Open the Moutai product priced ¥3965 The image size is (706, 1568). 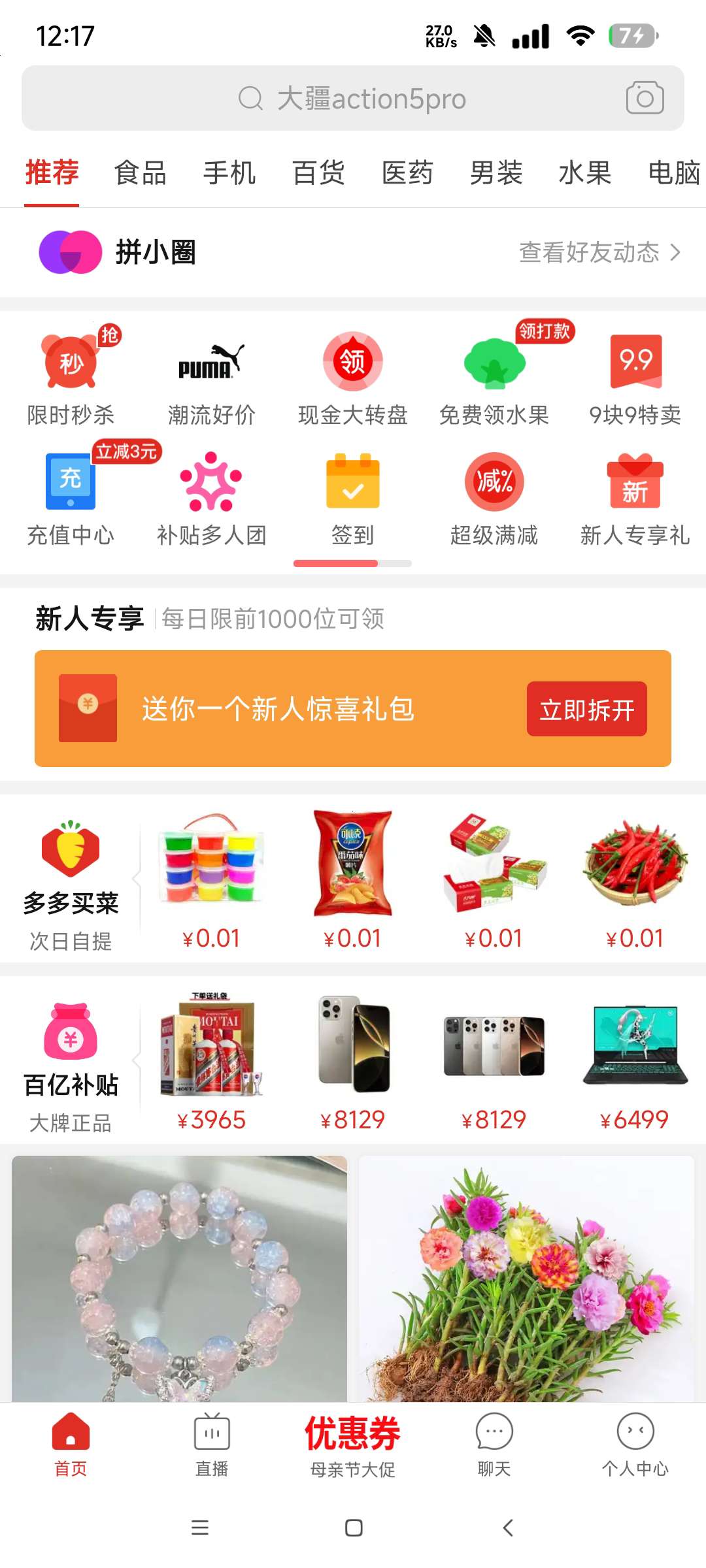coord(211,1062)
